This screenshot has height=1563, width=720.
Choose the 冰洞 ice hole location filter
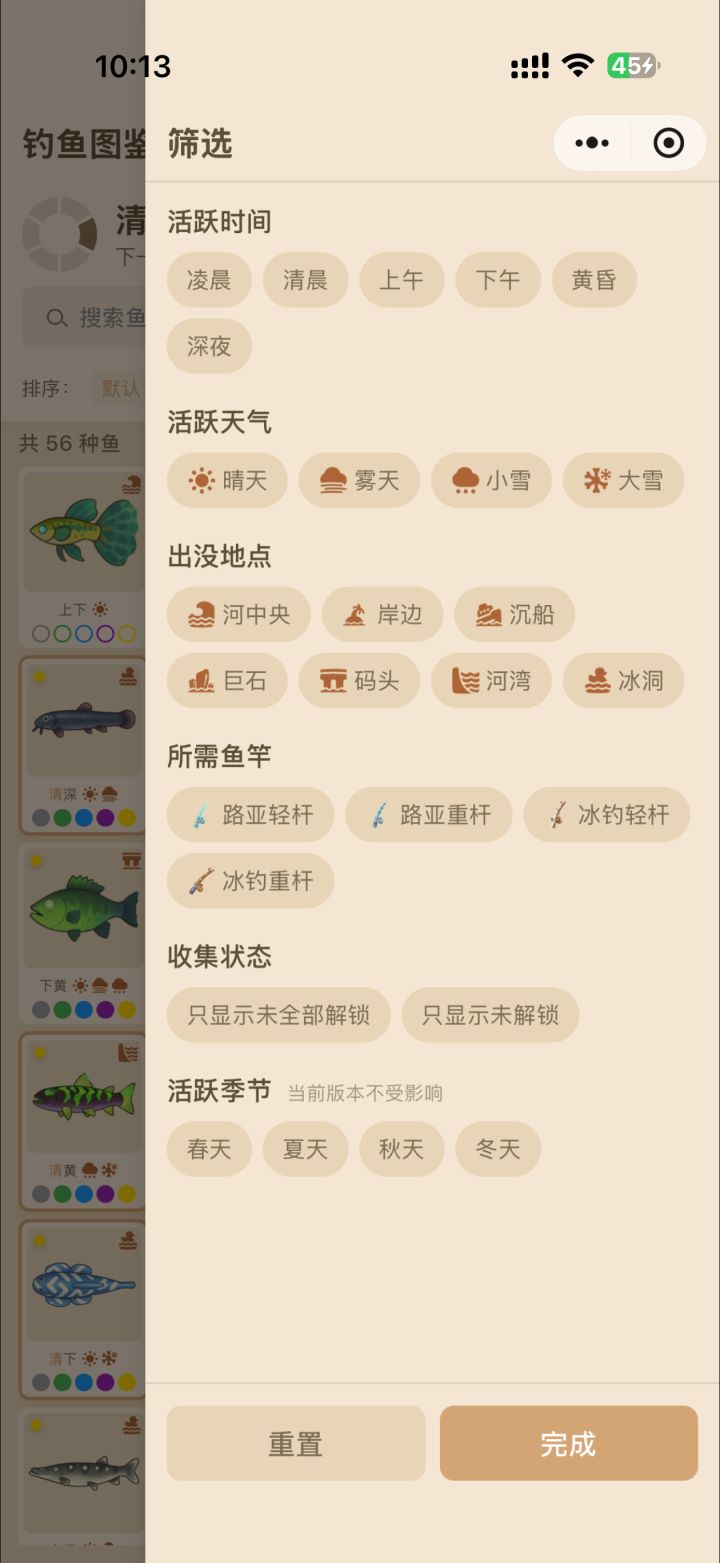pyautogui.click(x=623, y=681)
